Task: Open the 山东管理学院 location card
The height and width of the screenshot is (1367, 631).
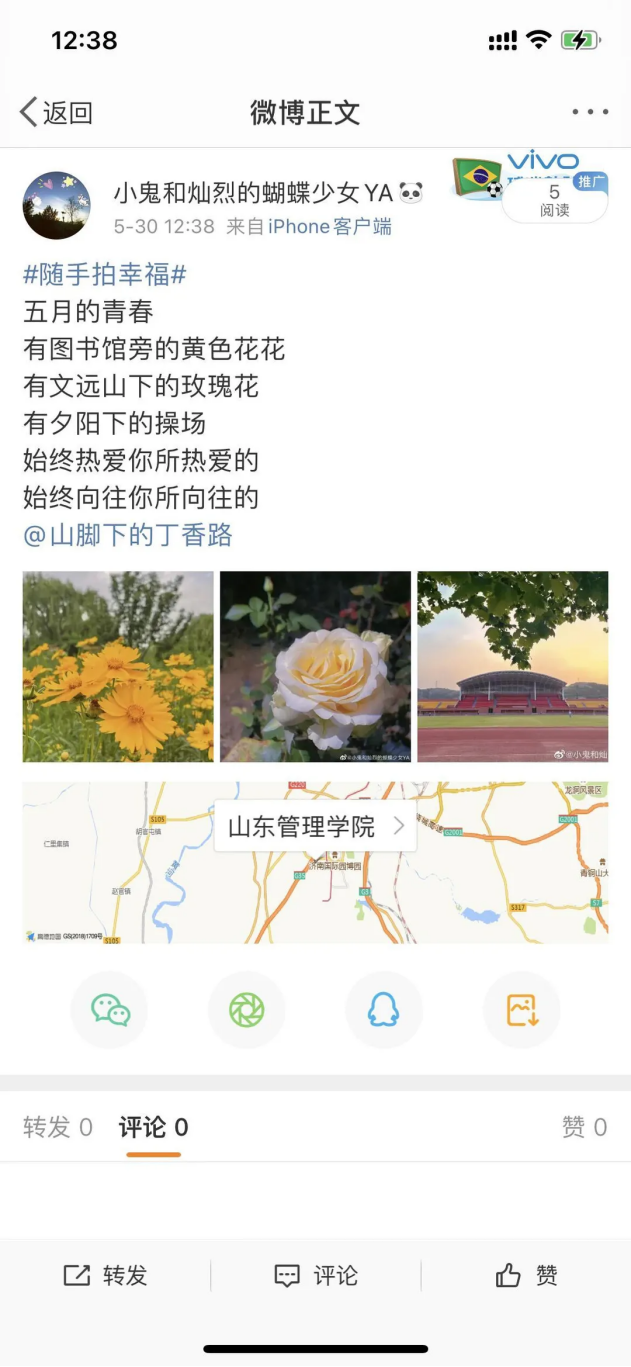Action: (x=315, y=827)
